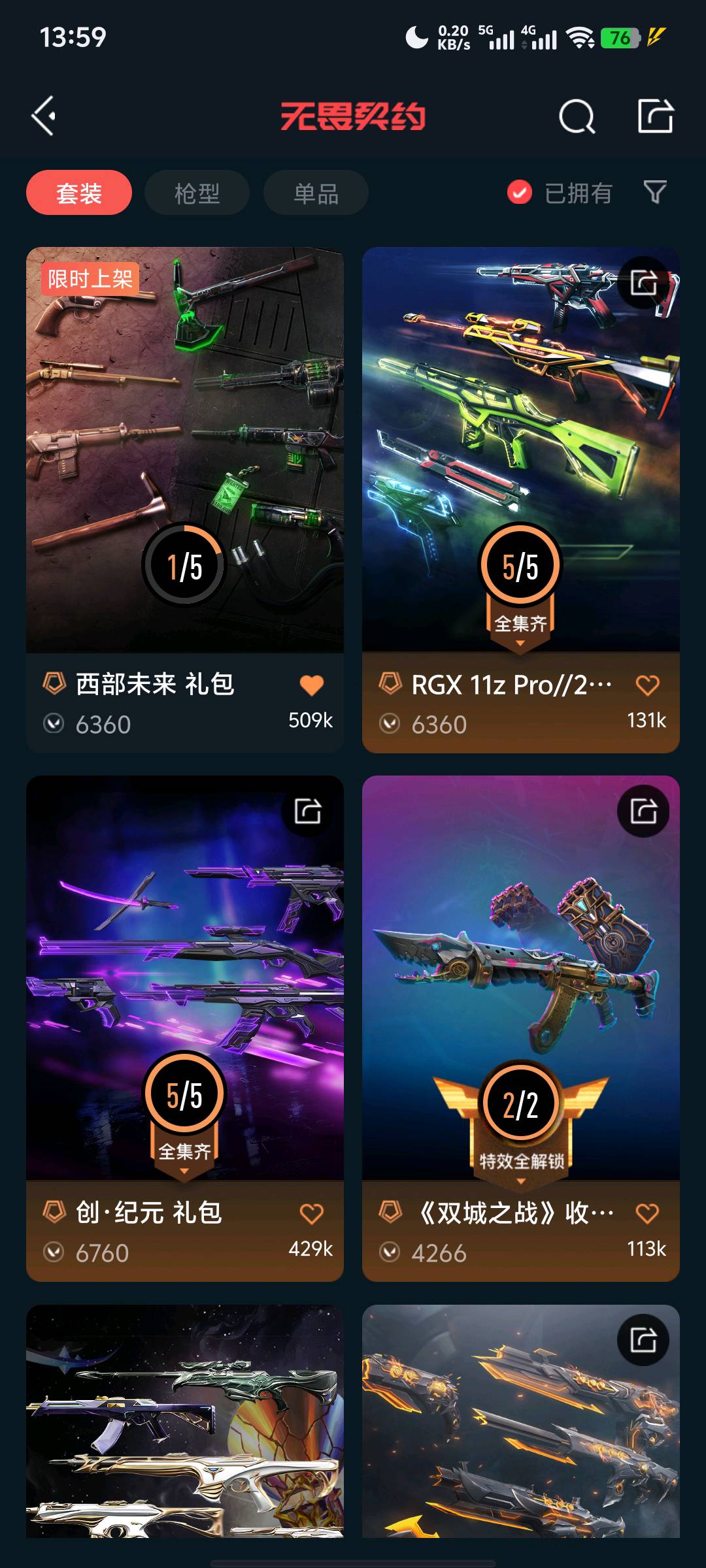Screen dimensions: 706x1568
Task: Share the 《双城之战》 collection
Action: (x=643, y=811)
